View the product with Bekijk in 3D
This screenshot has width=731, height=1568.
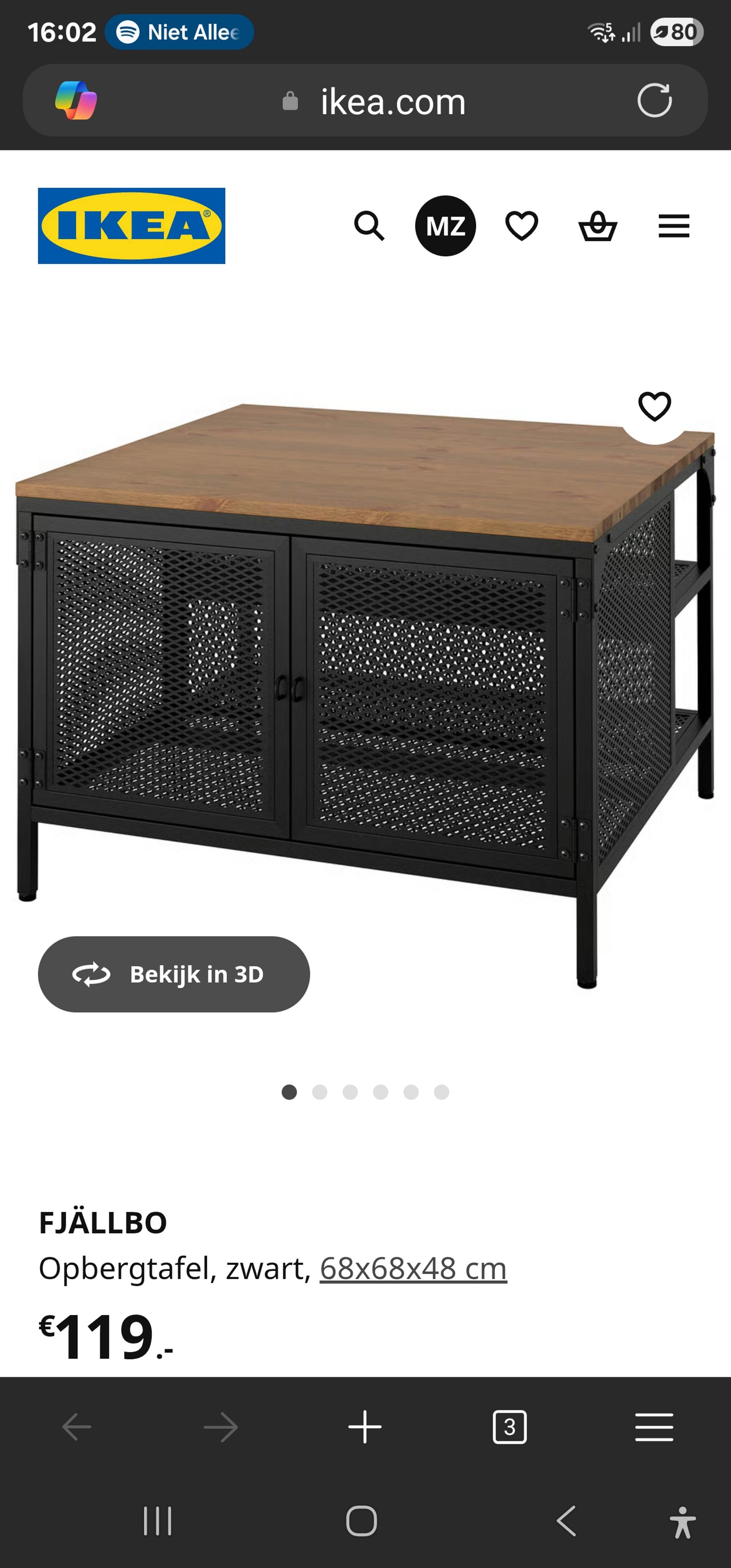pos(174,975)
